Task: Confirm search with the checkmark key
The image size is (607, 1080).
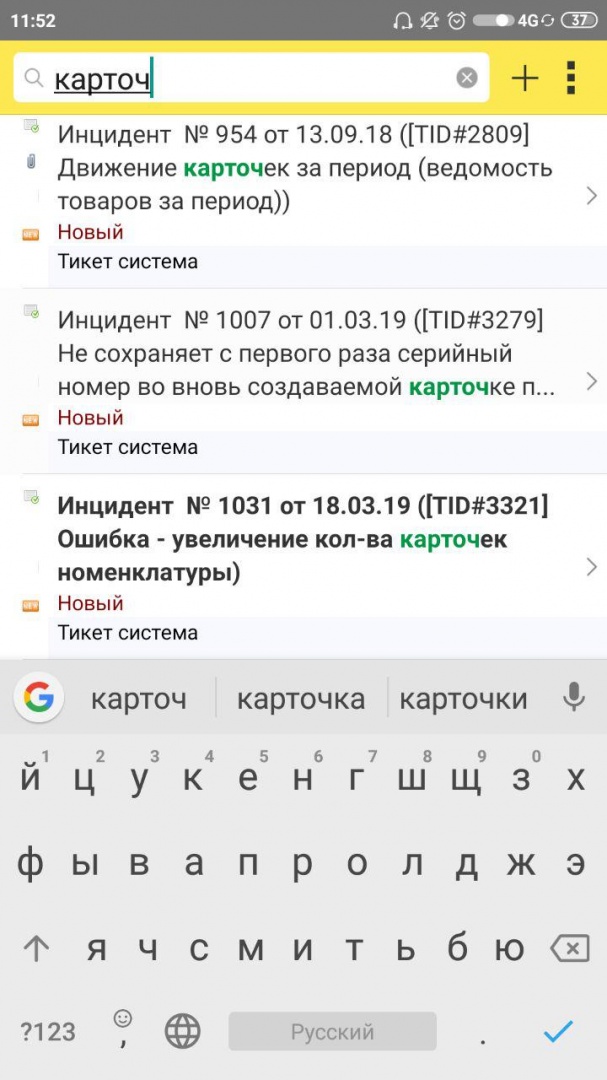Action: click(558, 1031)
